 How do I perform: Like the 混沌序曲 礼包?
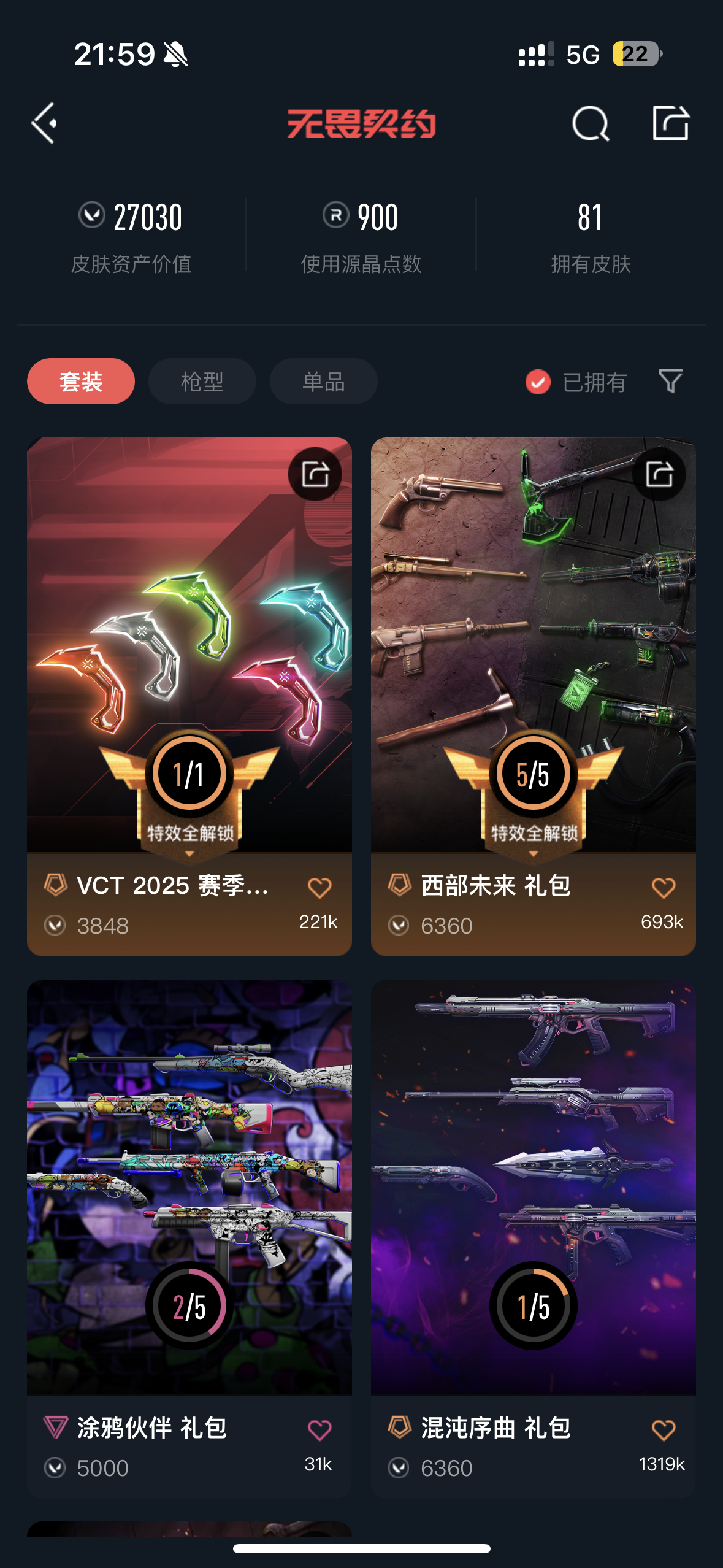click(663, 1430)
